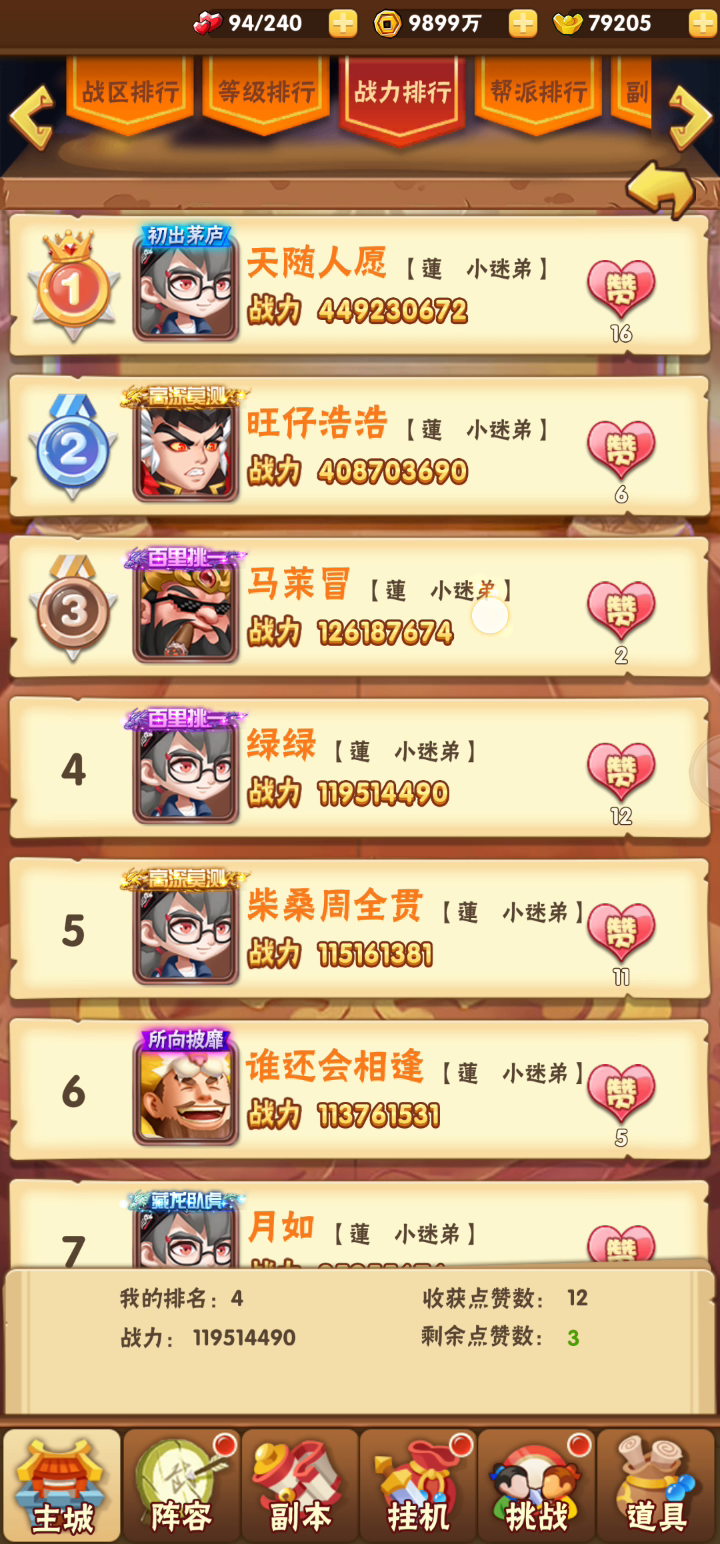The height and width of the screenshot is (1544, 720).
Task: Go to 主城 in the bottom bar
Action: [62, 1486]
